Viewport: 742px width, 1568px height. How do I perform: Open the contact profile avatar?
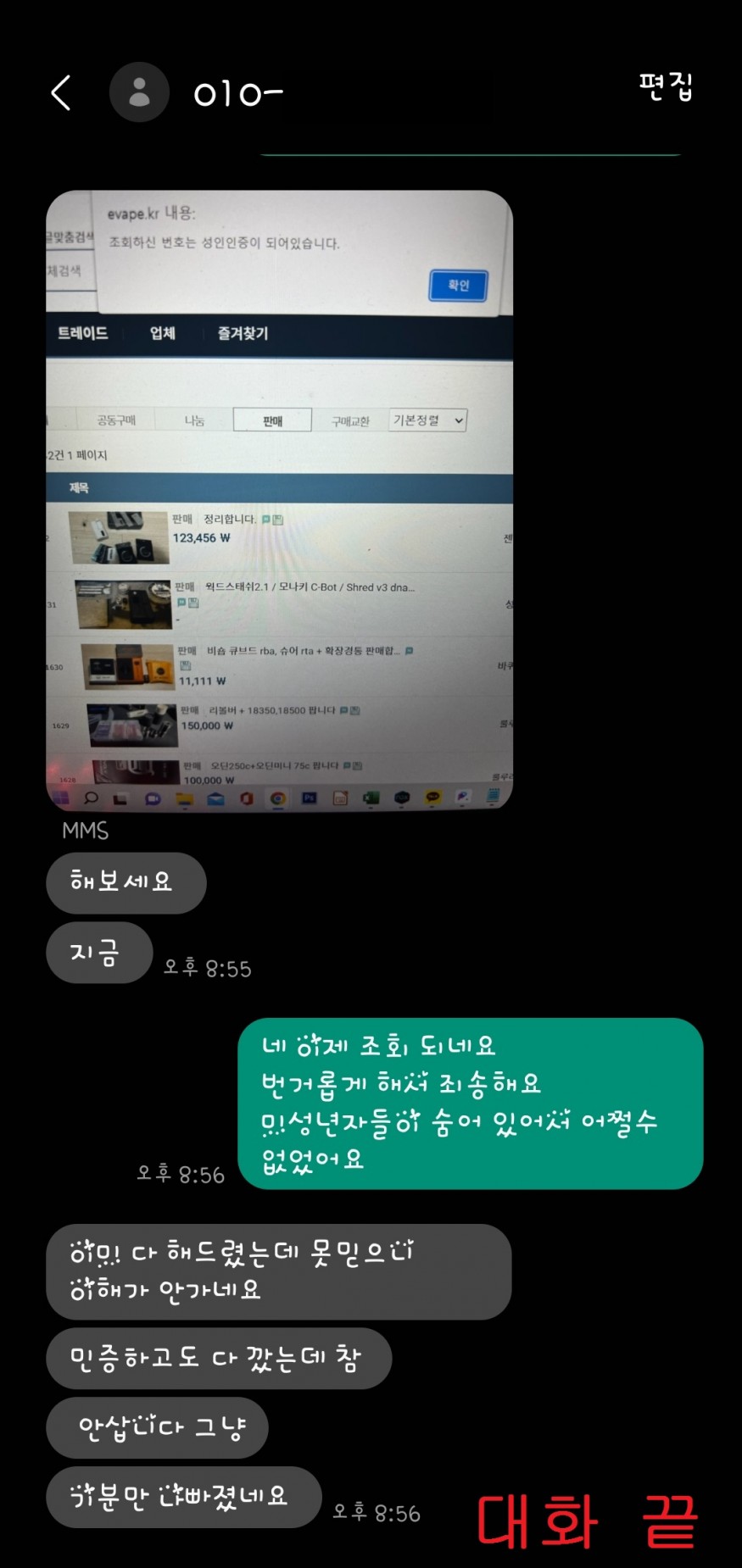coord(140,92)
